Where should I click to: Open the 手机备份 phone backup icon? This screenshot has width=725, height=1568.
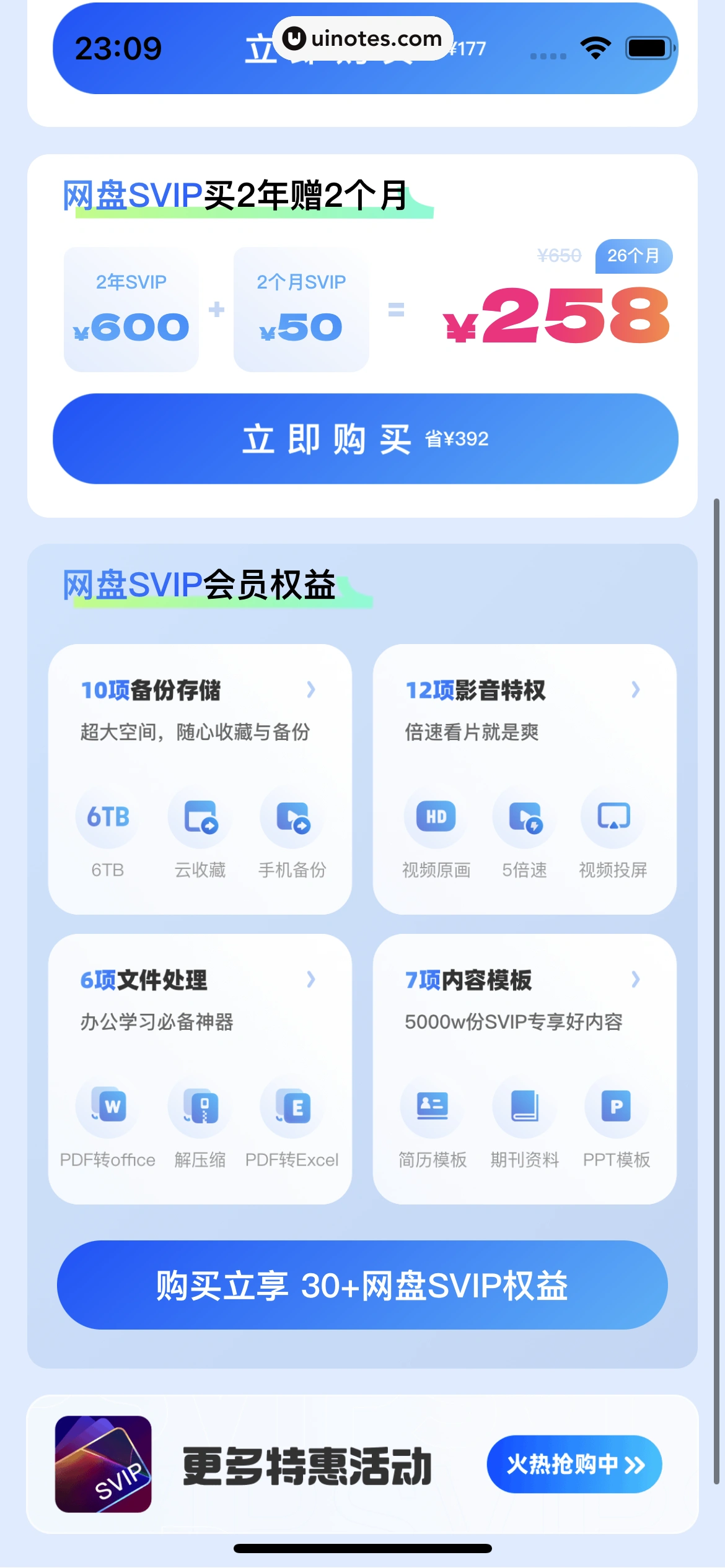[x=292, y=817]
